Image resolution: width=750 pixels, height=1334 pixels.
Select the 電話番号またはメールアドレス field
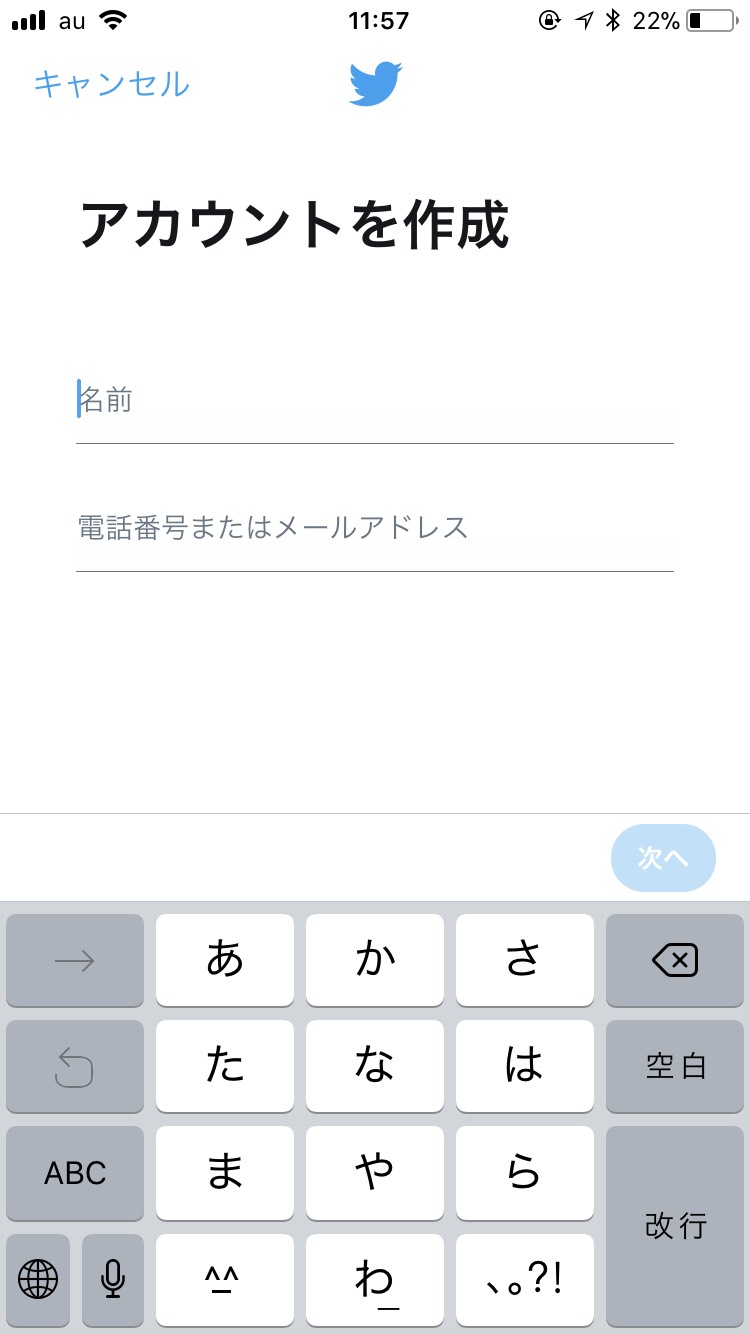pos(375,528)
